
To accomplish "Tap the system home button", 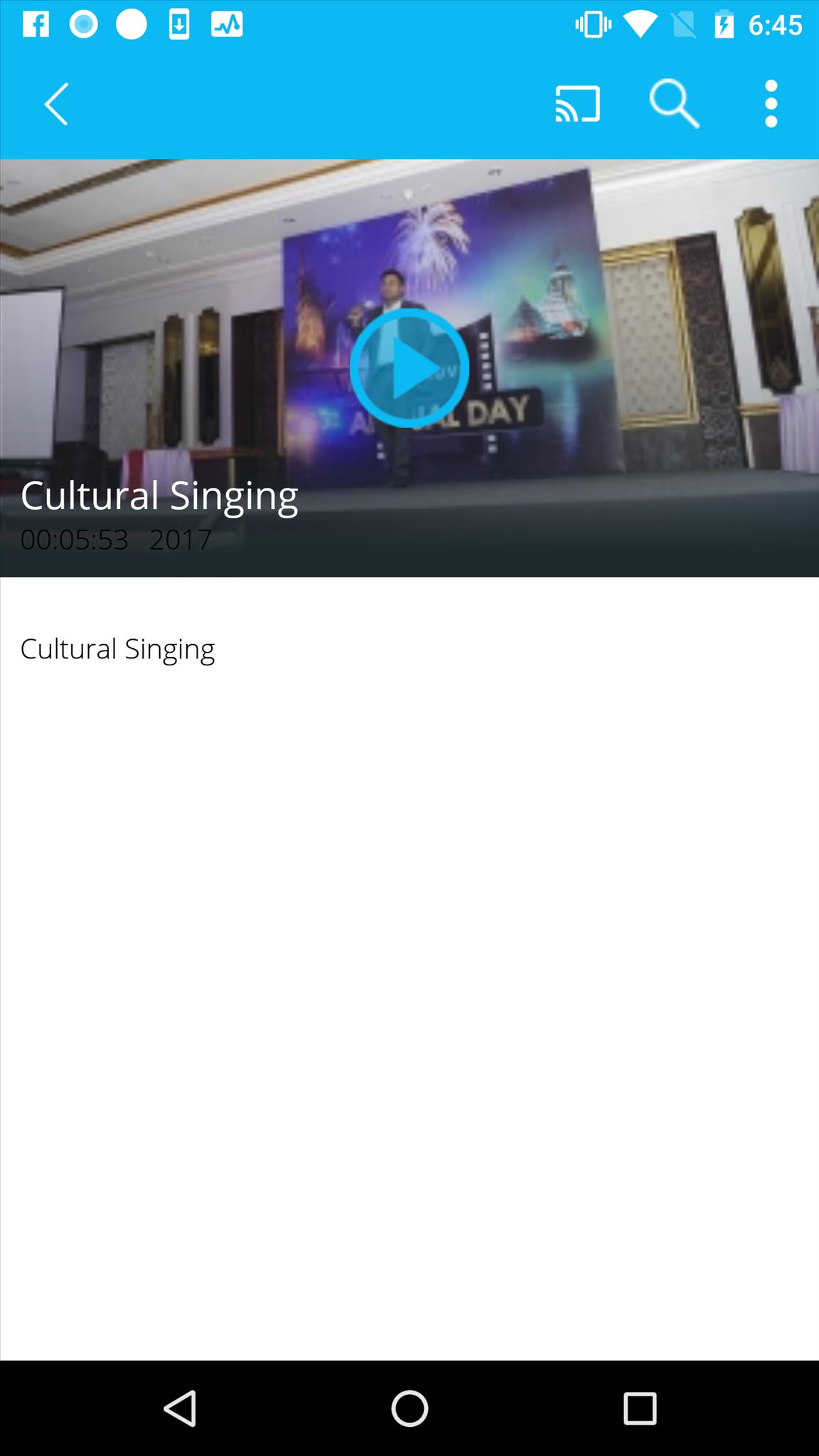I will (x=409, y=1408).
